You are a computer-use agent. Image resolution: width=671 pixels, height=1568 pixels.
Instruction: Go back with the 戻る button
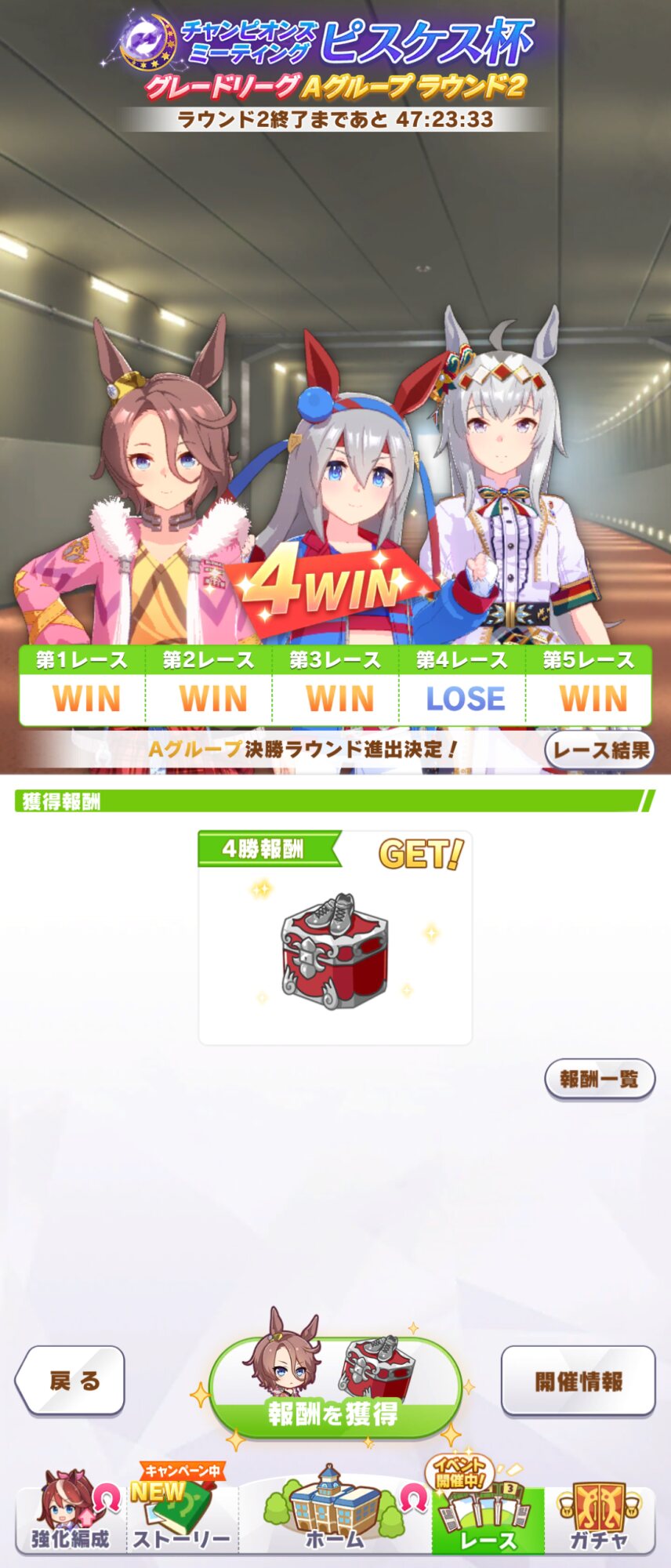pos(71,1381)
